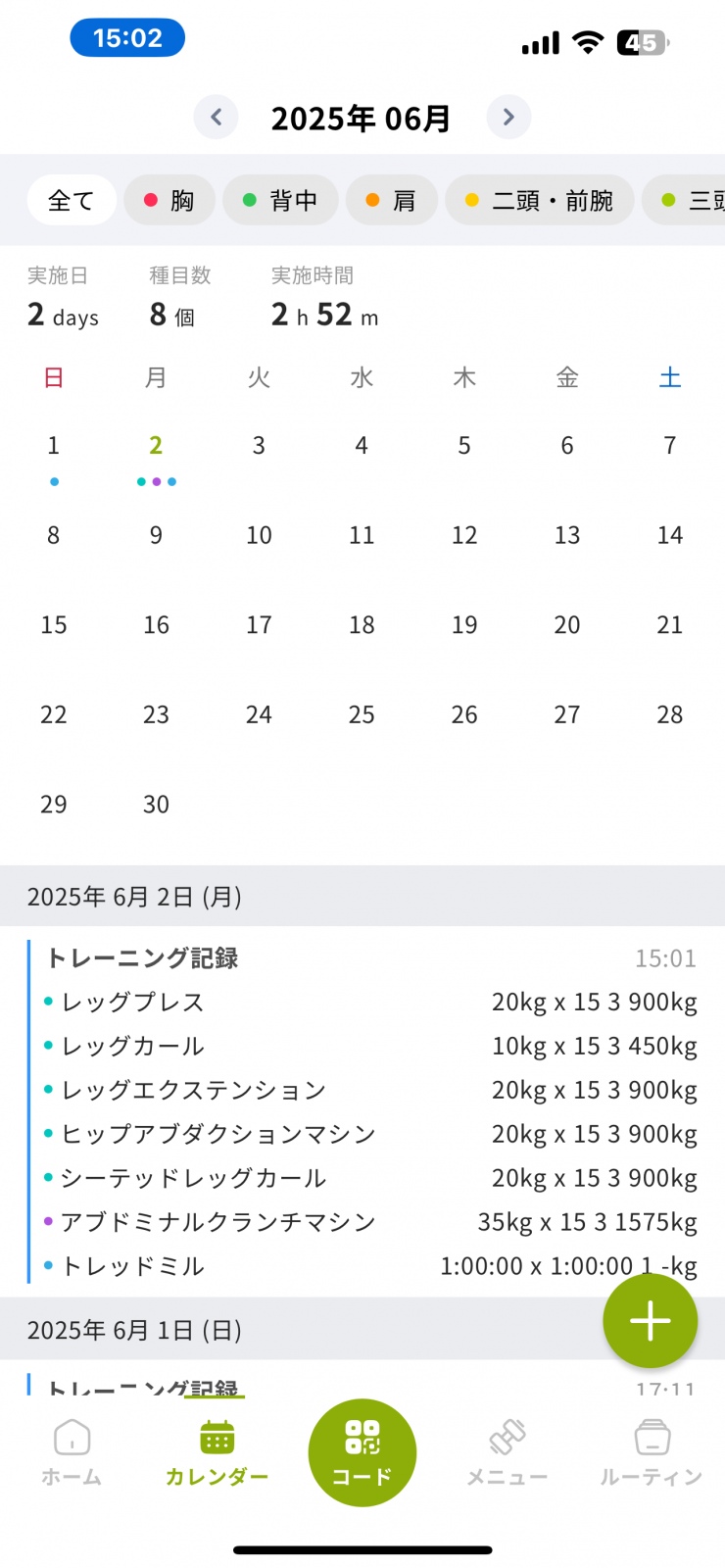Switch to the ホーム tab
725x1568 pixels.
(72, 1452)
